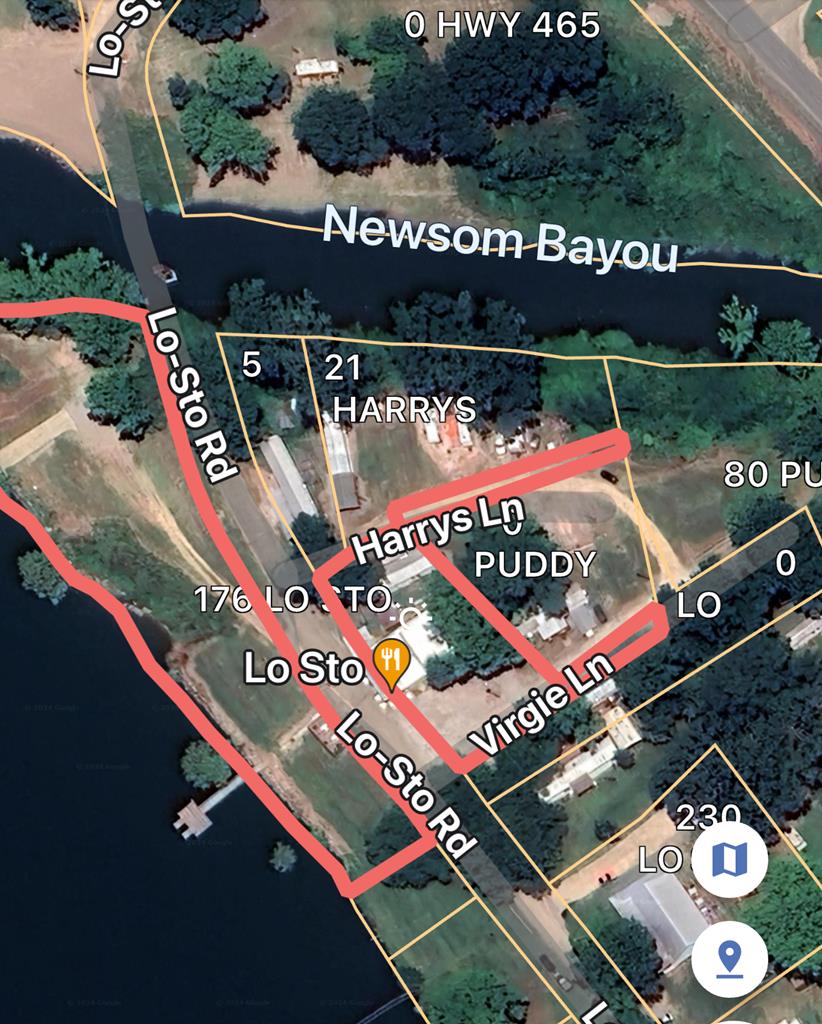This screenshot has width=822, height=1024.
Task: Open the map layers button
Action: (x=730, y=859)
